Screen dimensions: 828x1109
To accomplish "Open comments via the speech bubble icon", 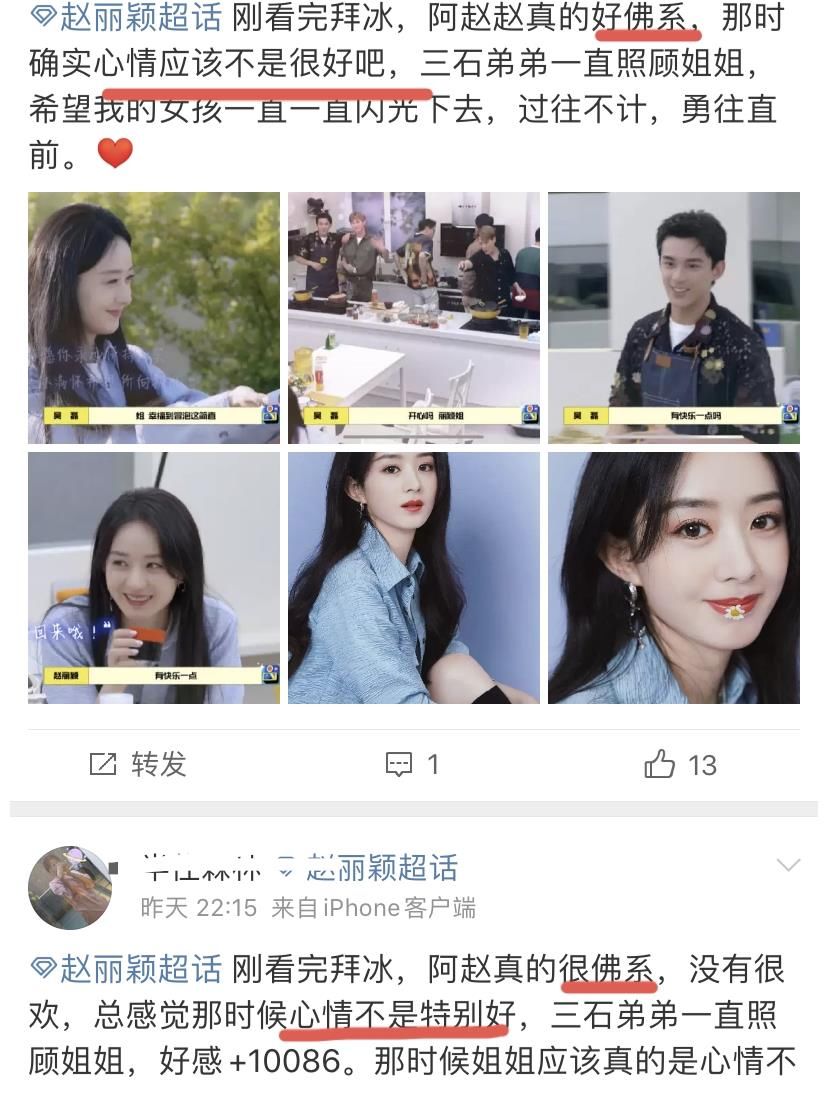I will [x=400, y=764].
